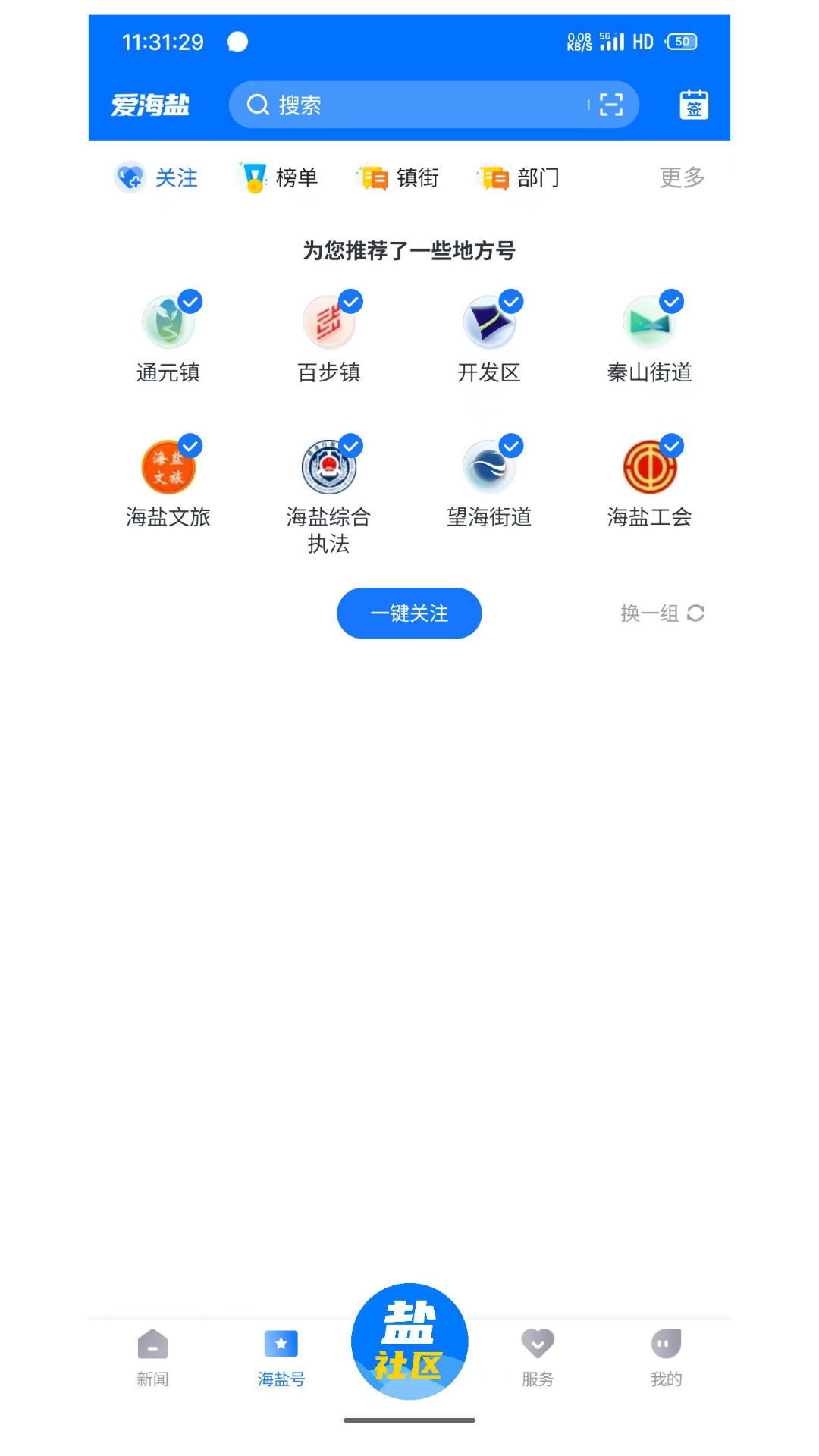
Task: Uncheck the 开发区 selection badge
Action: click(x=510, y=301)
